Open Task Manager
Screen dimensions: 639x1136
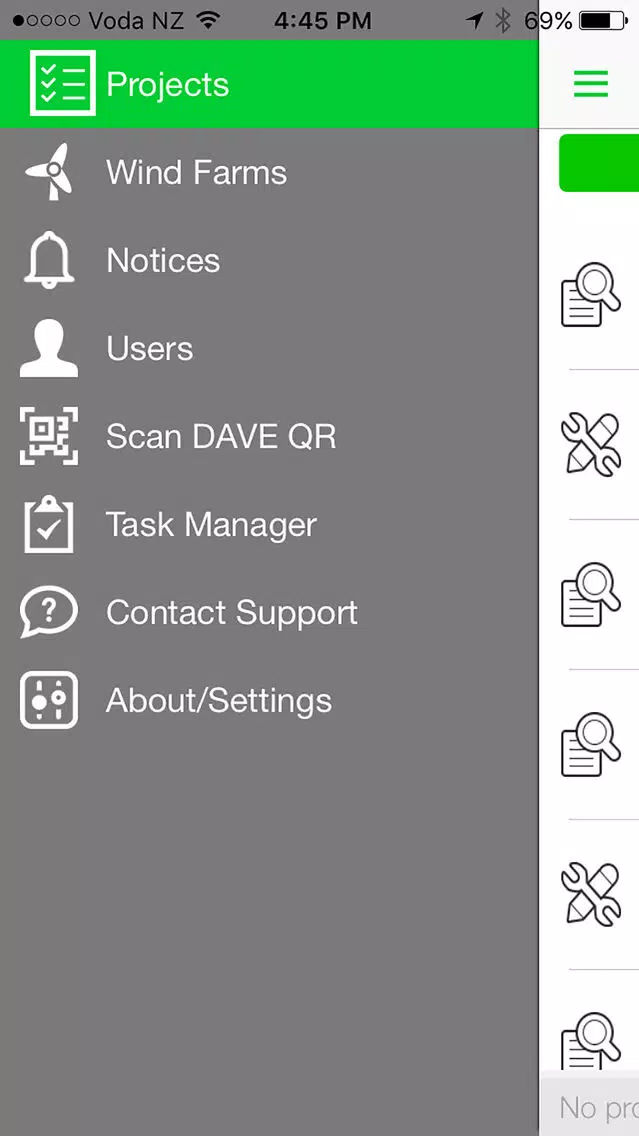[x=269, y=525]
